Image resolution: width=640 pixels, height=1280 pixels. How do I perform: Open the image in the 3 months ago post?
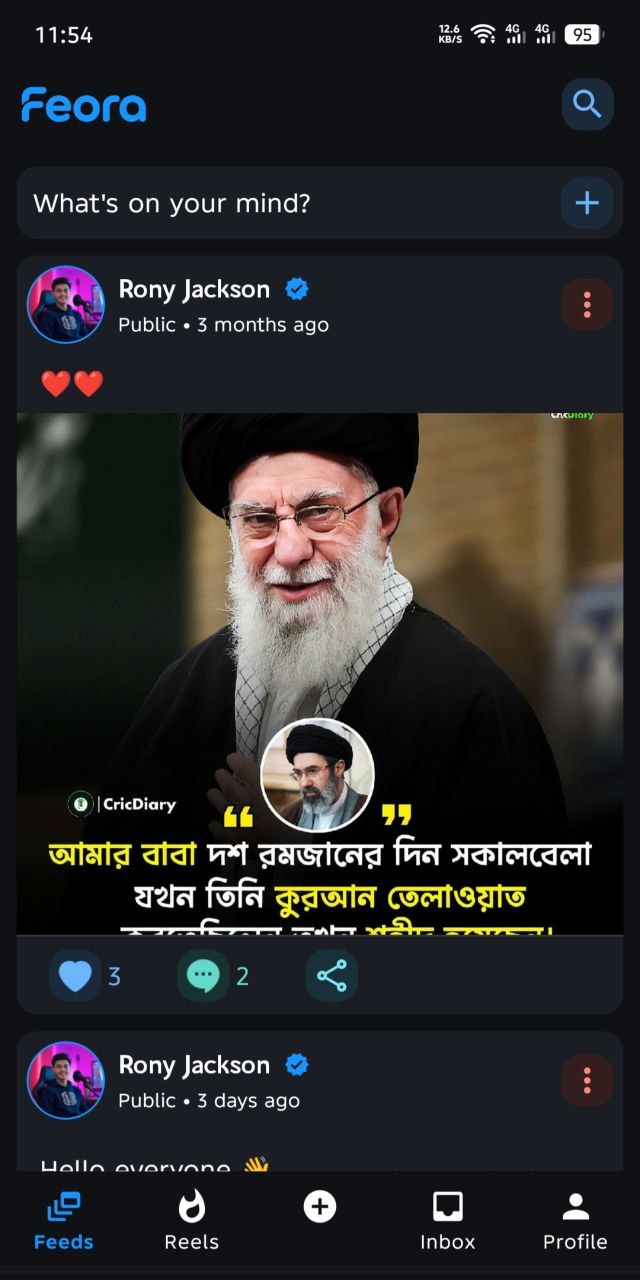click(320, 674)
